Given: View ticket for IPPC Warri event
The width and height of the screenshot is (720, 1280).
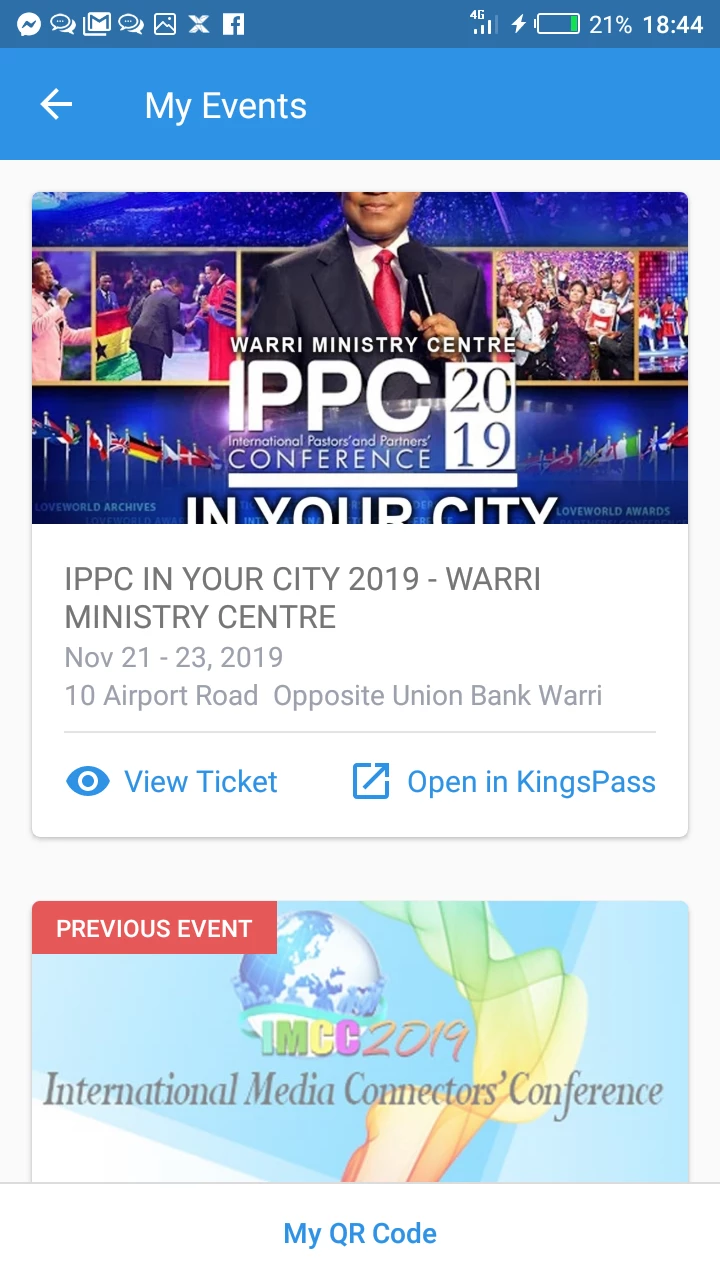Looking at the screenshot, I should [x=172, y=782].
